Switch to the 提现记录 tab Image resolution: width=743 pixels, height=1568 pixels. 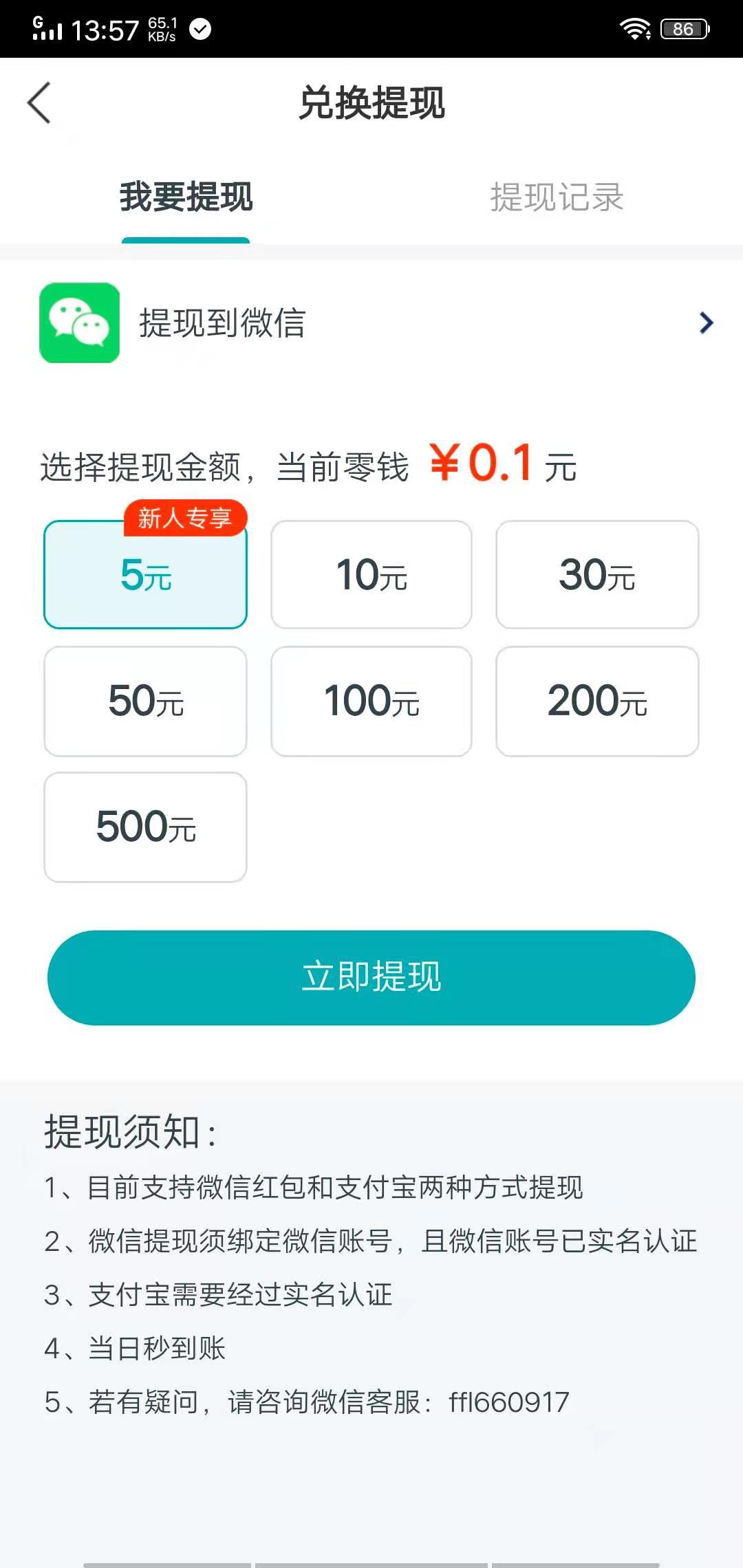557,198
